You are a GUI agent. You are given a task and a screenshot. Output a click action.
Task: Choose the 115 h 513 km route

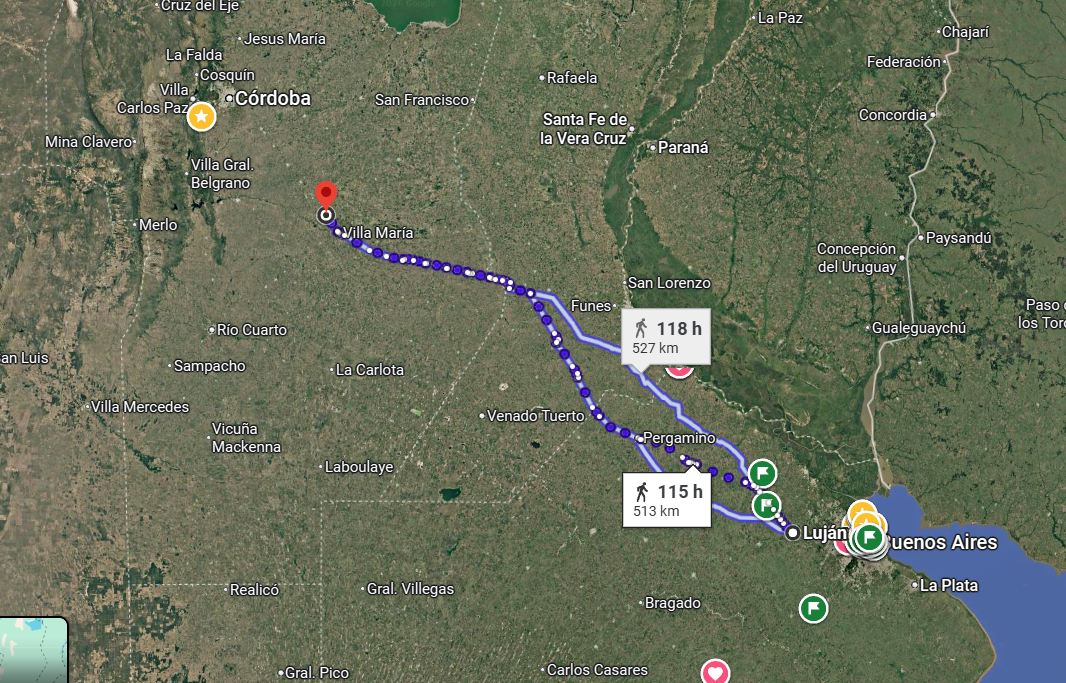pyautogui.click(x=666, y=499)
